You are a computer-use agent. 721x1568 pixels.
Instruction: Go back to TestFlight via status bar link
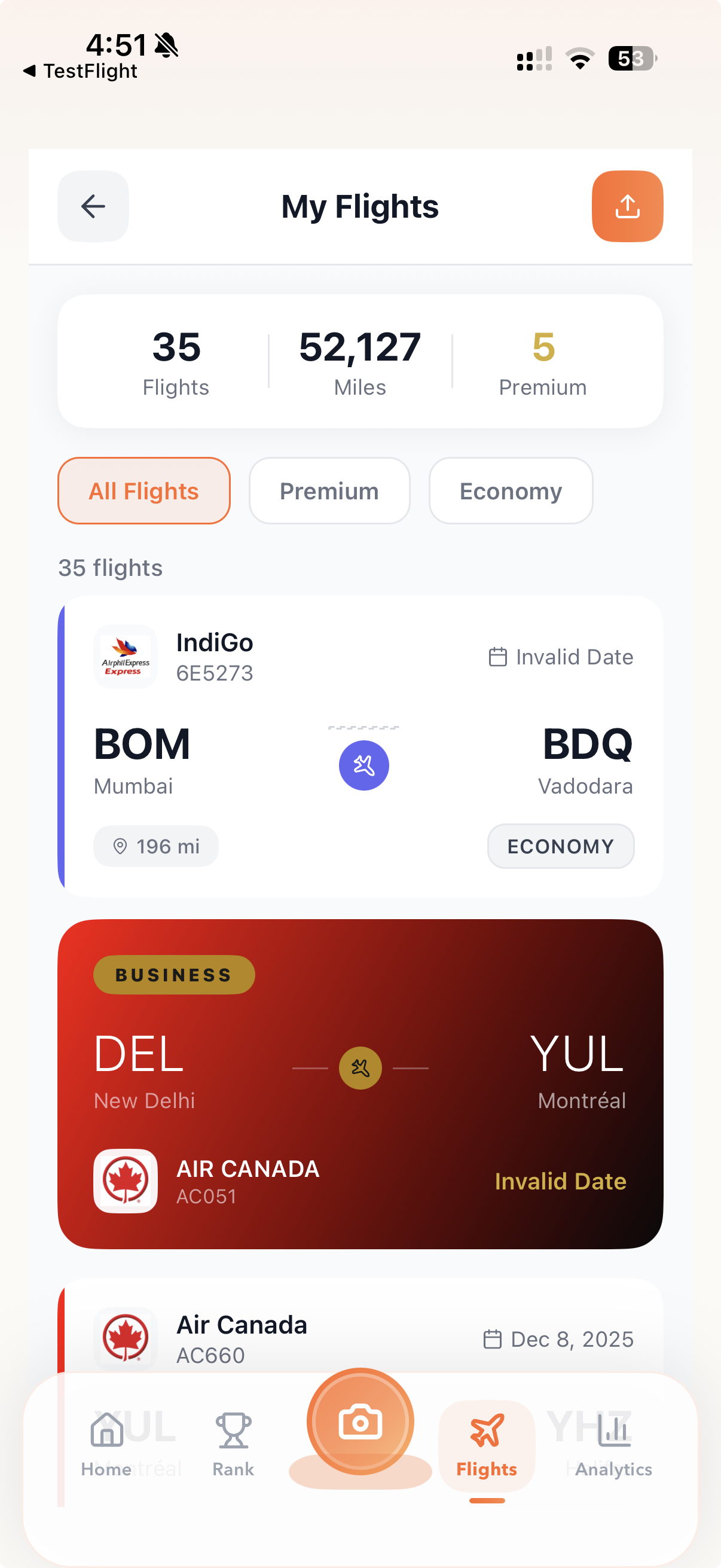click(x=81, y=71)
